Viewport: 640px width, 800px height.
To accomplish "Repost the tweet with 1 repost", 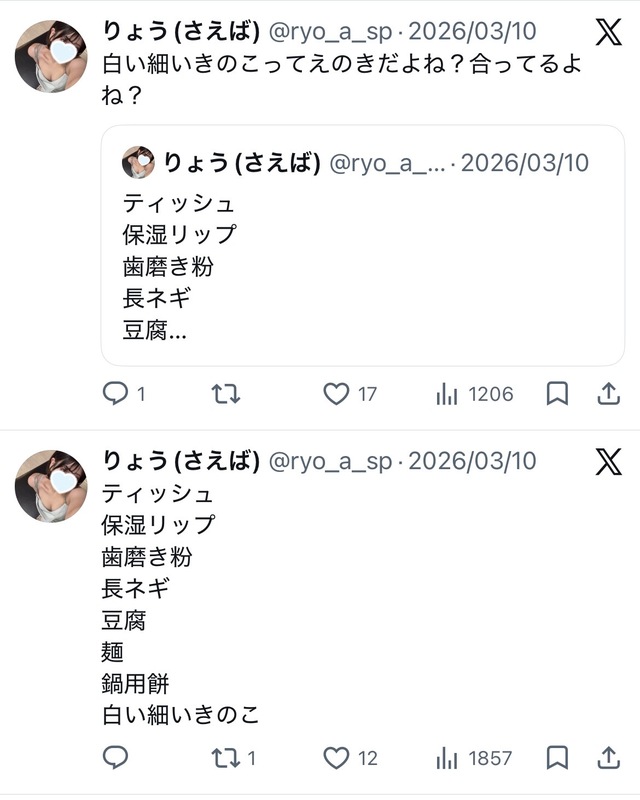I will click(226, 758).
